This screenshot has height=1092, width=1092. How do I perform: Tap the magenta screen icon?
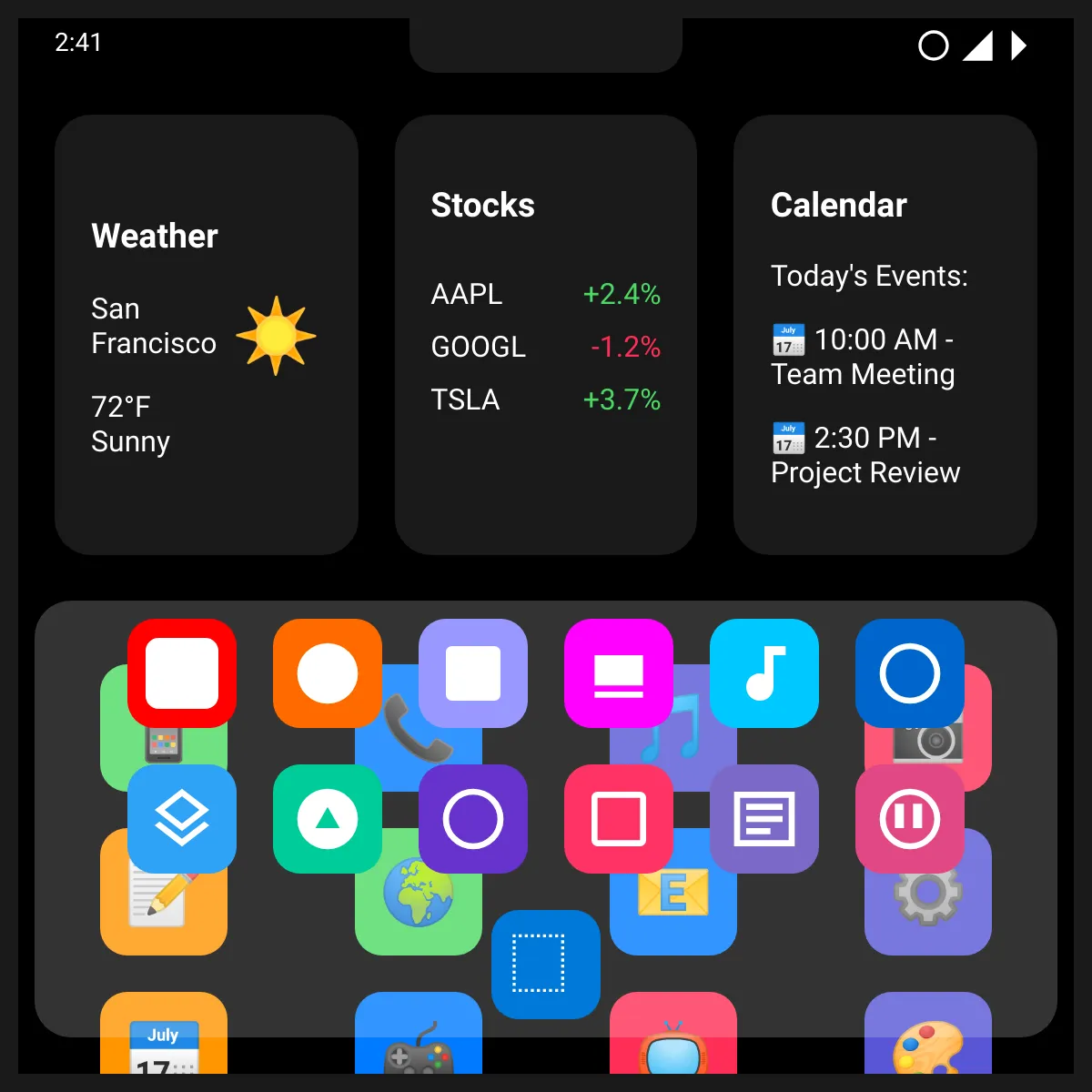tap(619, 673)
